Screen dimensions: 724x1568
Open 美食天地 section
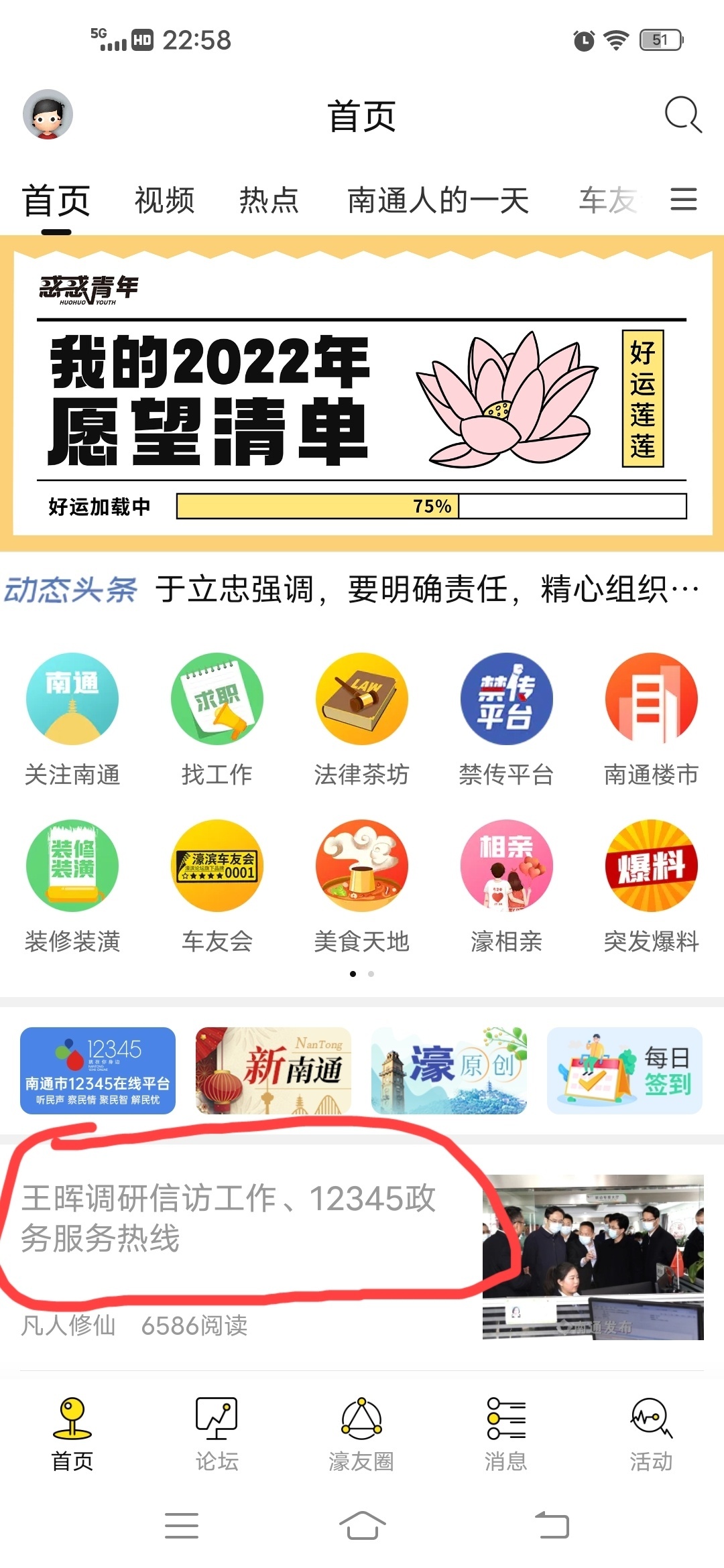361,886
